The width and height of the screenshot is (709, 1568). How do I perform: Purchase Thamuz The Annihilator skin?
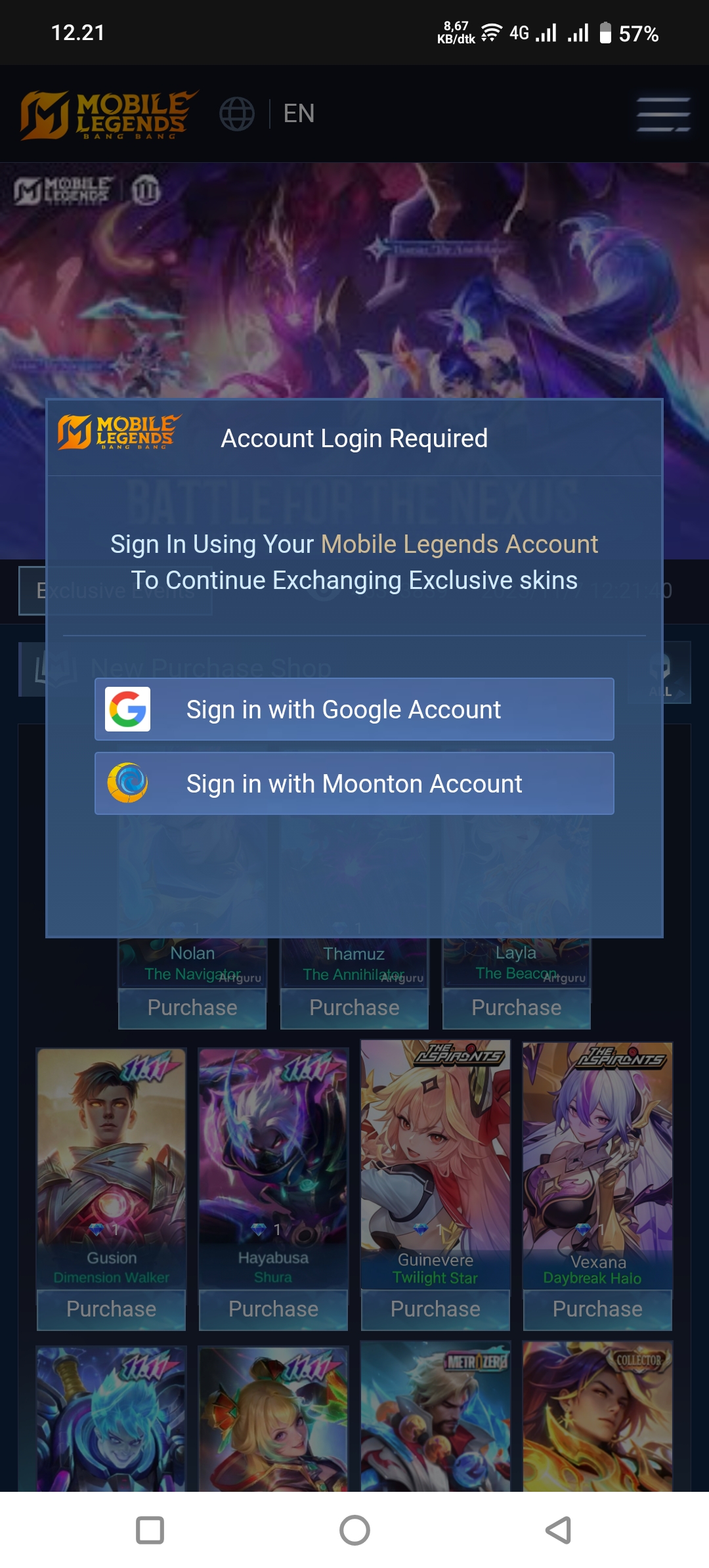354,1008
